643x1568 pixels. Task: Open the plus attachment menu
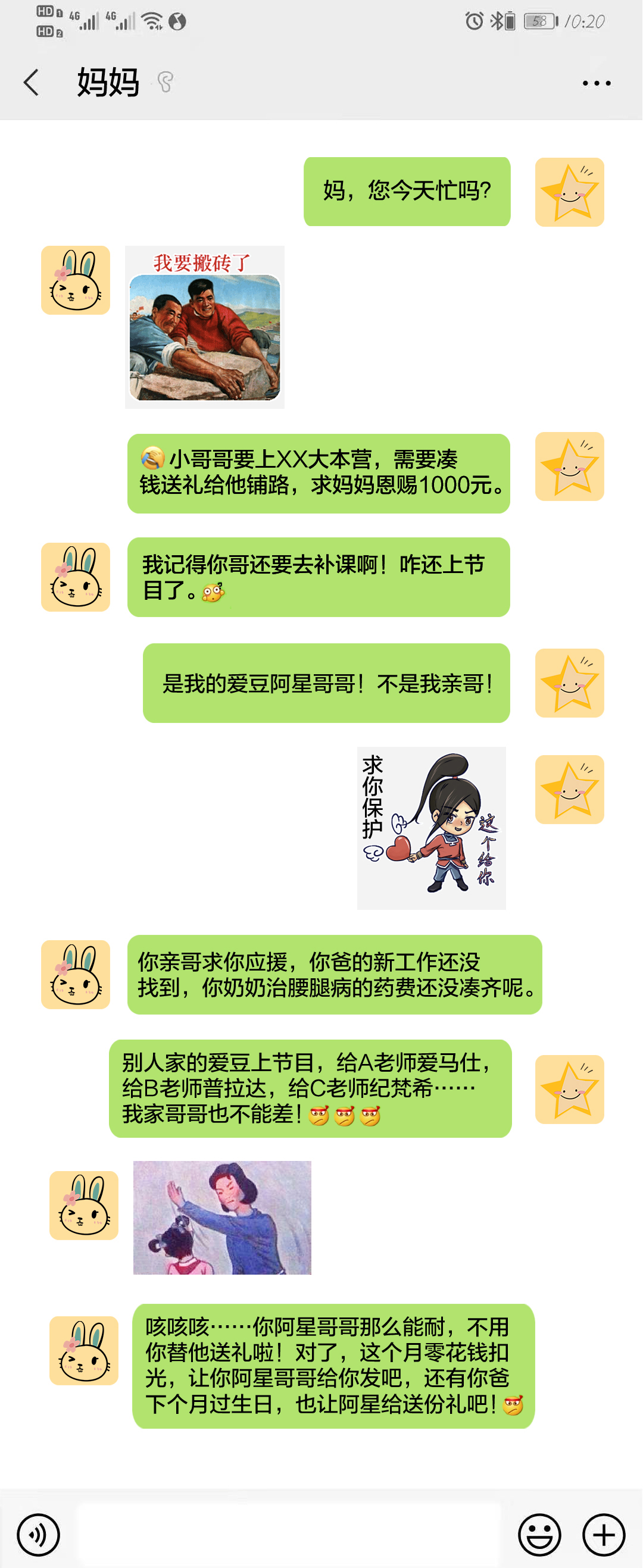click(604, 1535)
